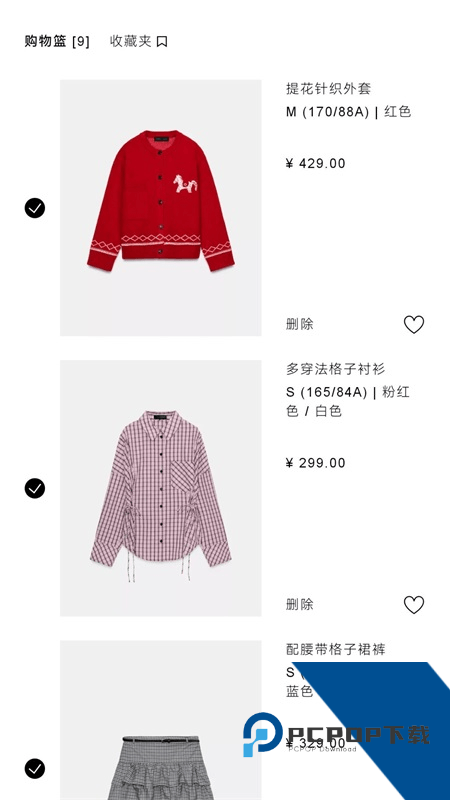Uncheck the 提花针织外套 item checkbox

click(x=35, y=208)
